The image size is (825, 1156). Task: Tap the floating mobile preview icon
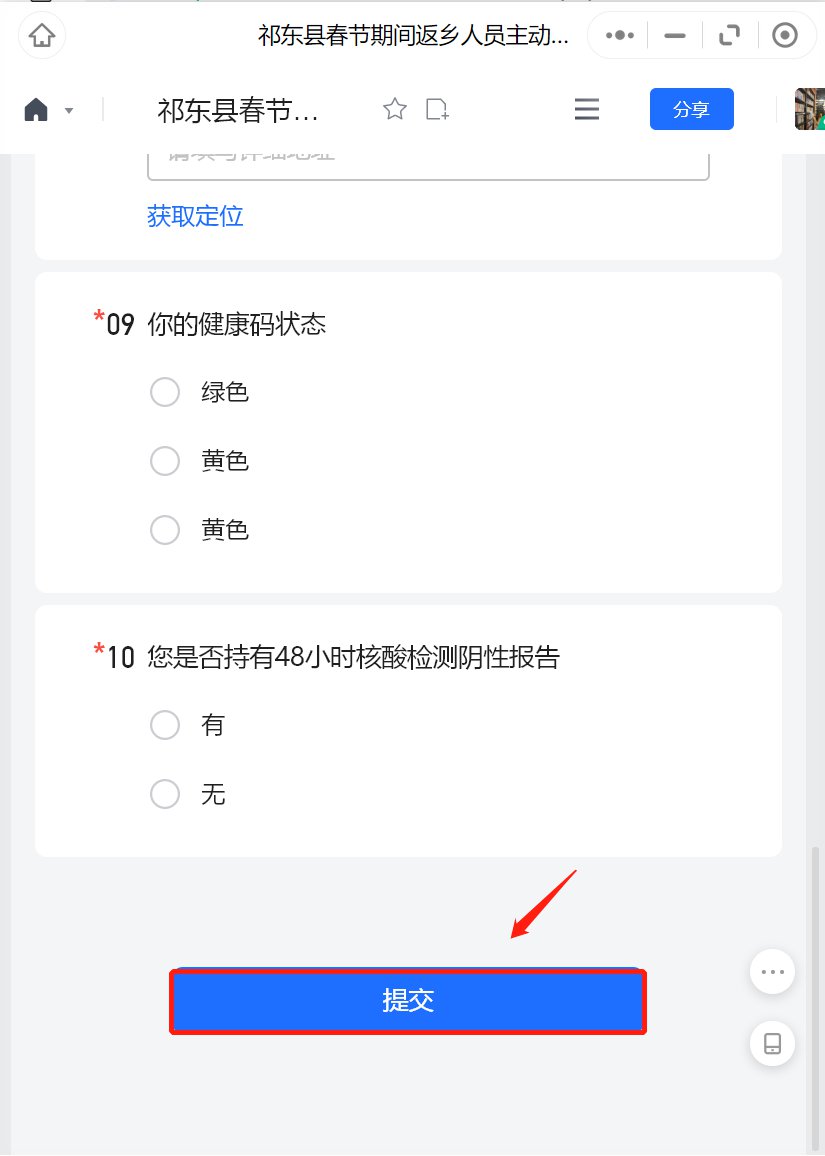773,1043
